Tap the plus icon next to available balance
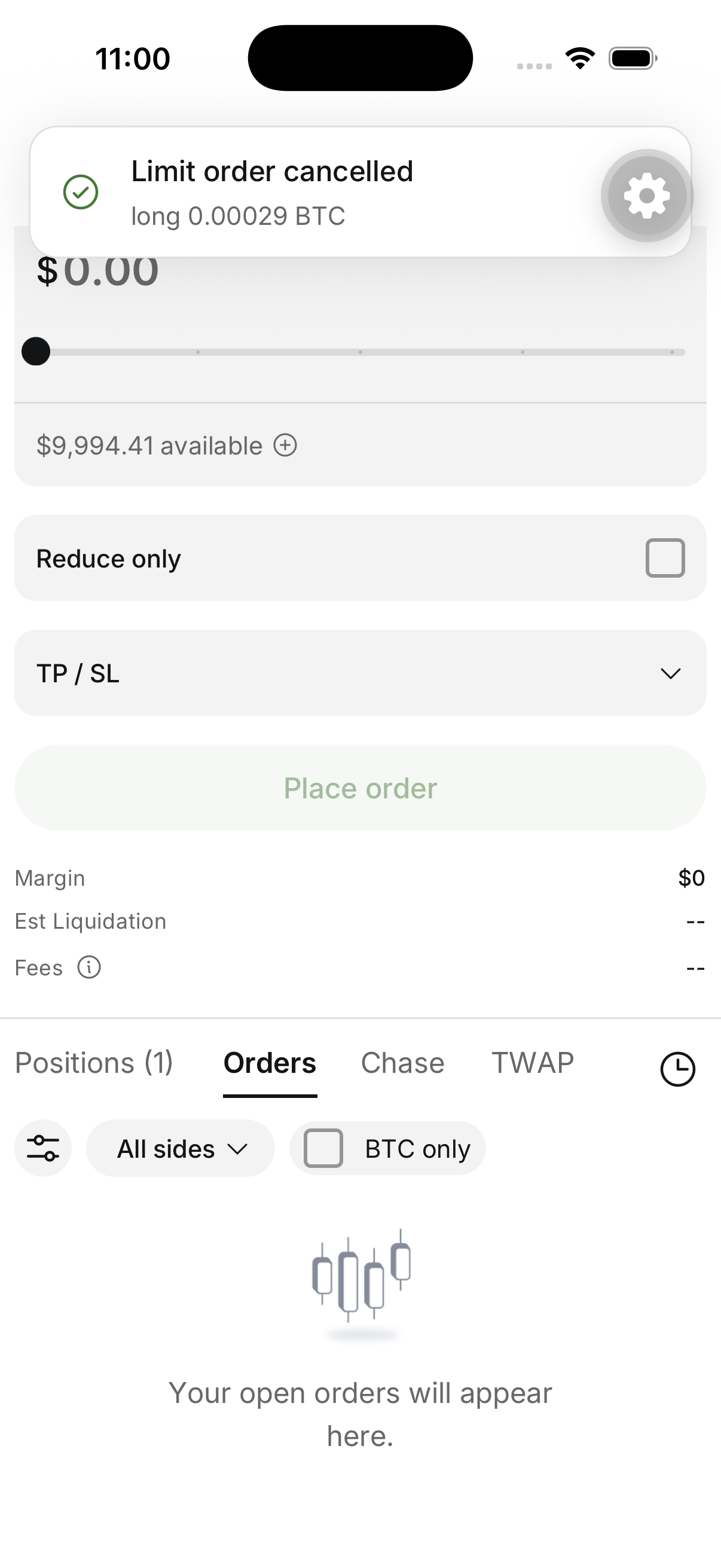Image resolution: width=721 pixels, height=1568 pixels. [285, 445]
